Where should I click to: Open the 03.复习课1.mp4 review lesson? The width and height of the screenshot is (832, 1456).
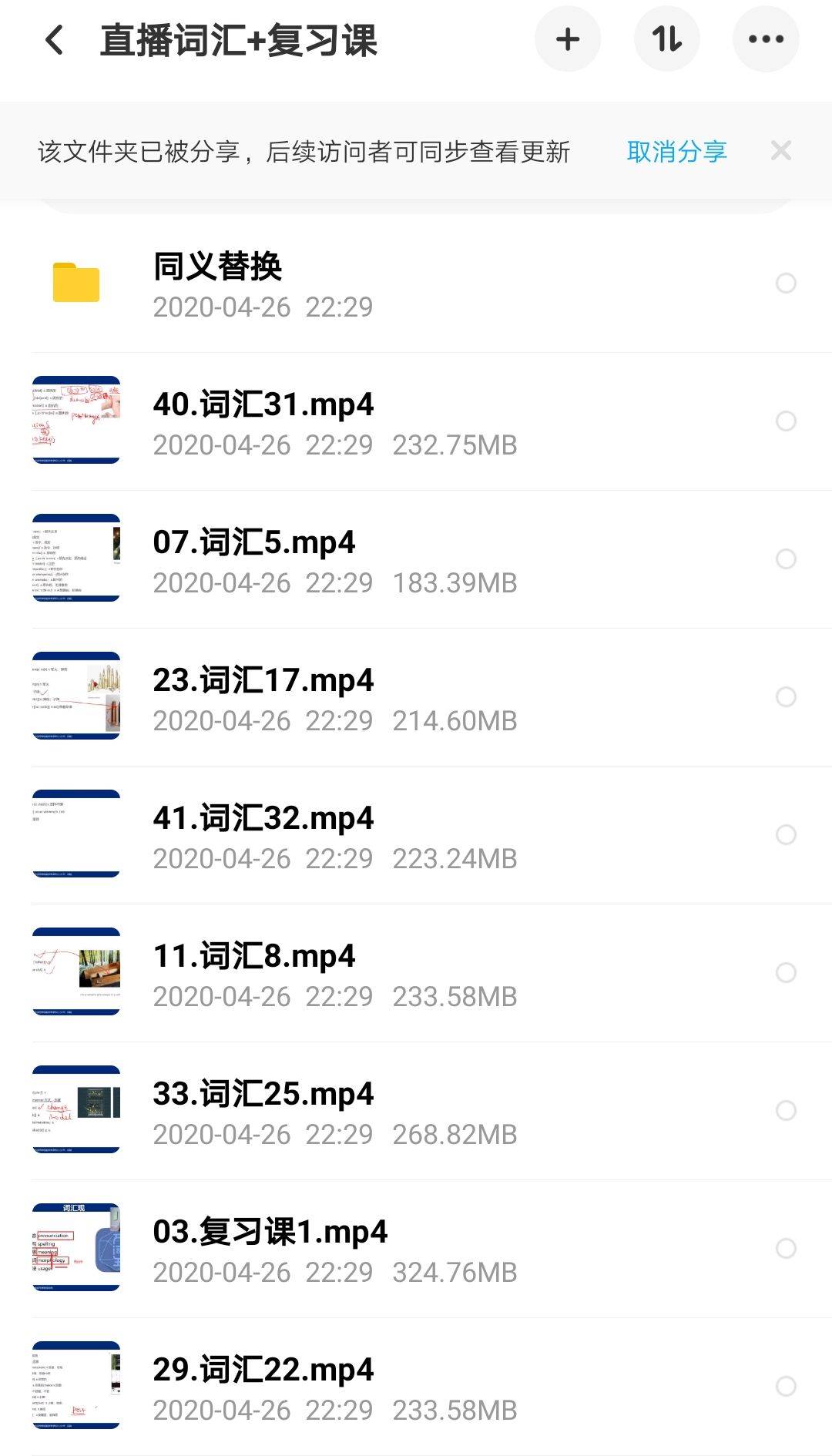pyautogui.click(x=416, y=1249)
